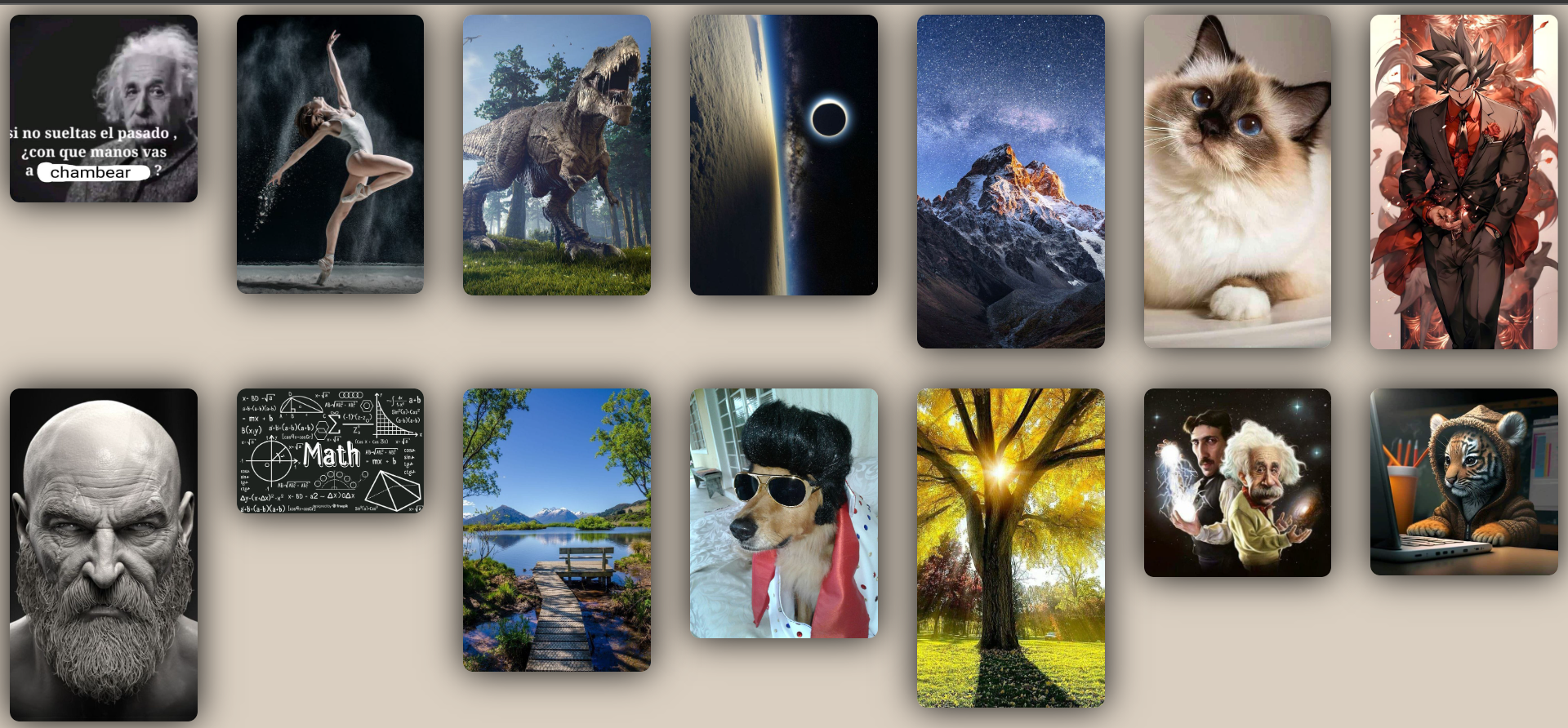Screen dimensions: 1568x728
Task: Open the starry mountain peak photo
Action: click(1010, 181)
